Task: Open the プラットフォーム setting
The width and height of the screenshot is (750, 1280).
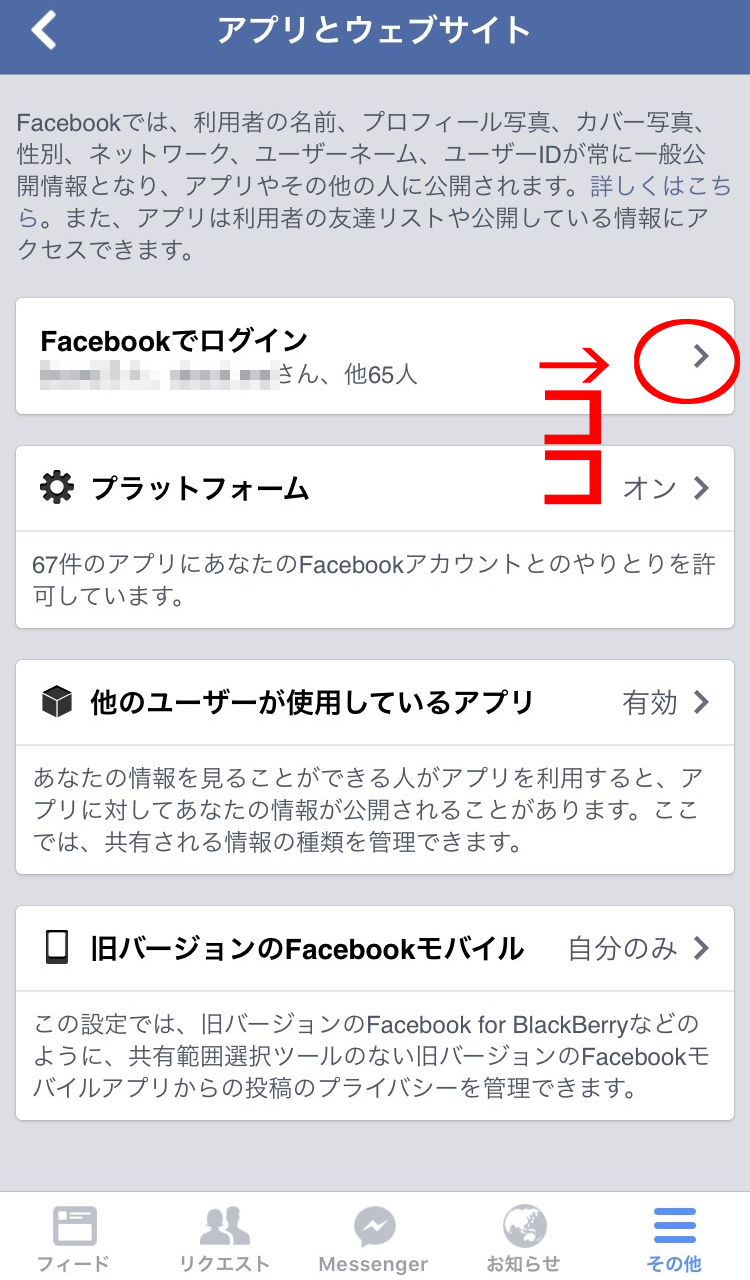Action: 375,488
